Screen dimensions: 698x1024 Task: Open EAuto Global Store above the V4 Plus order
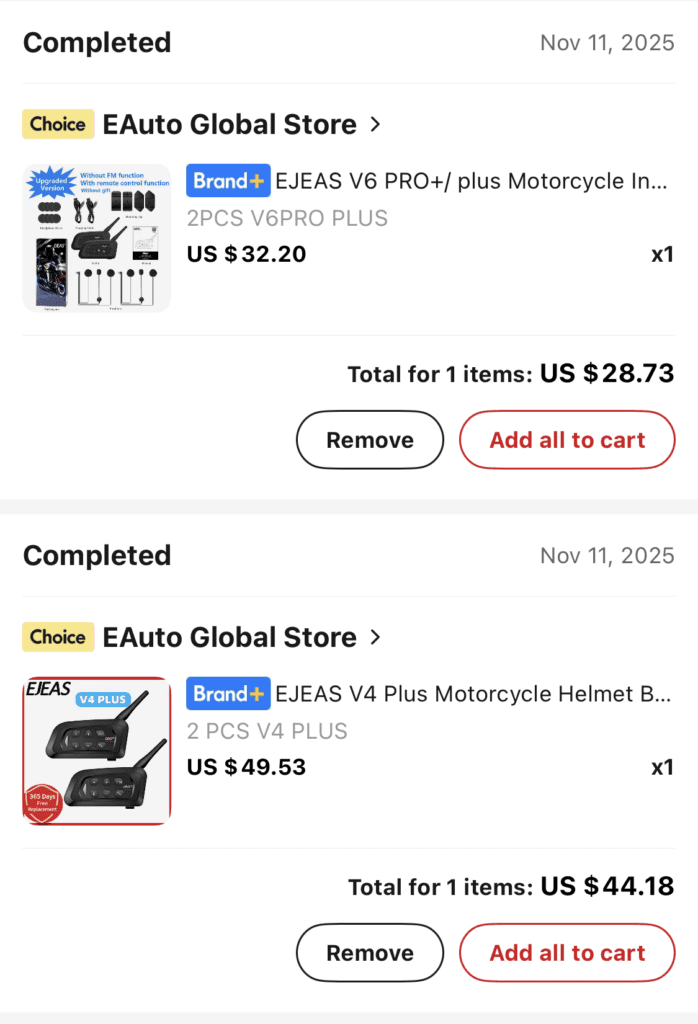[x=229, y=638]
